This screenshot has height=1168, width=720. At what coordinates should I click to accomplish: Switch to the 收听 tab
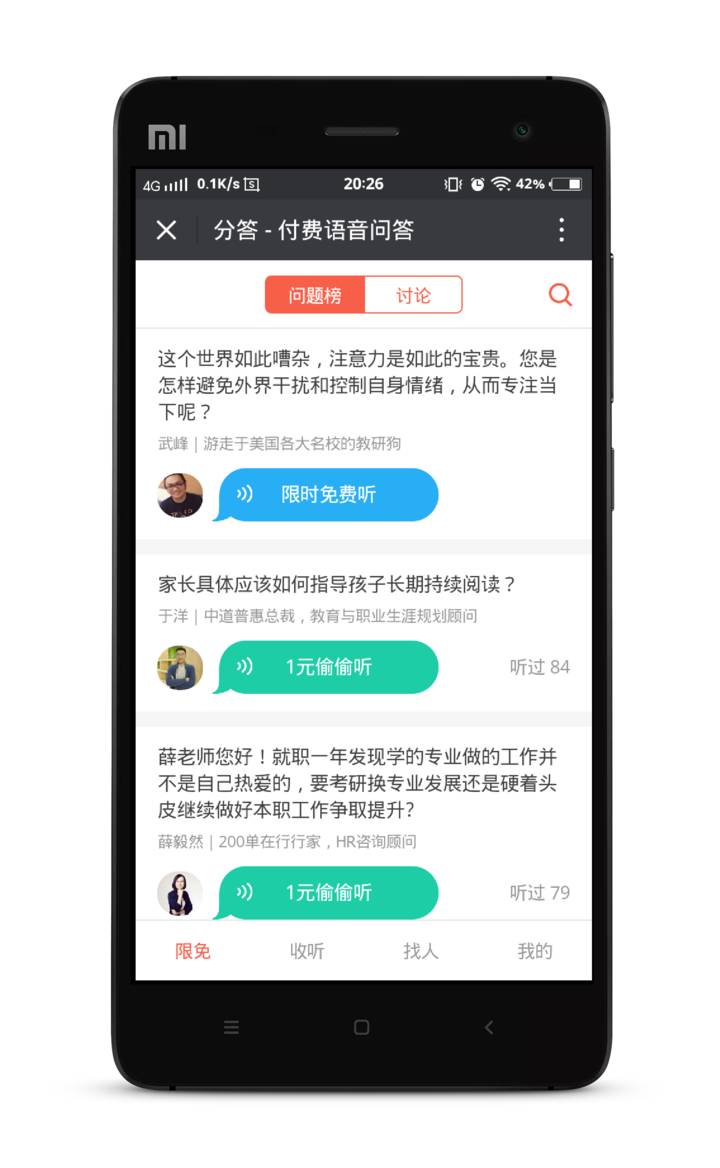(x=307, y=951)
